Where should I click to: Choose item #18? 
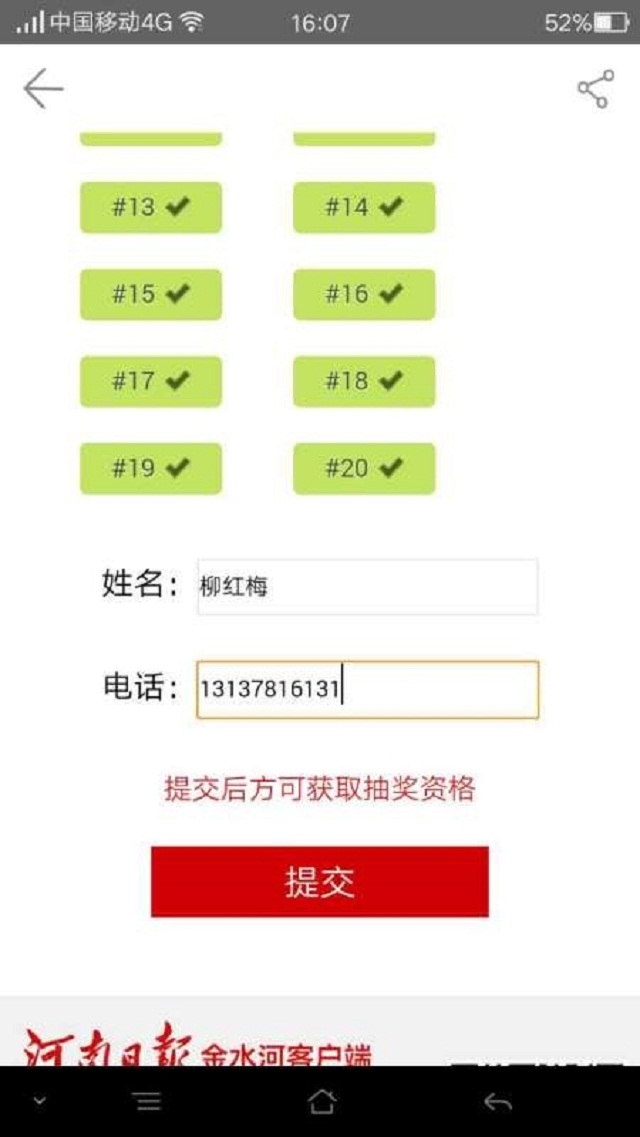pyautogui.click(x=364, y=381)
